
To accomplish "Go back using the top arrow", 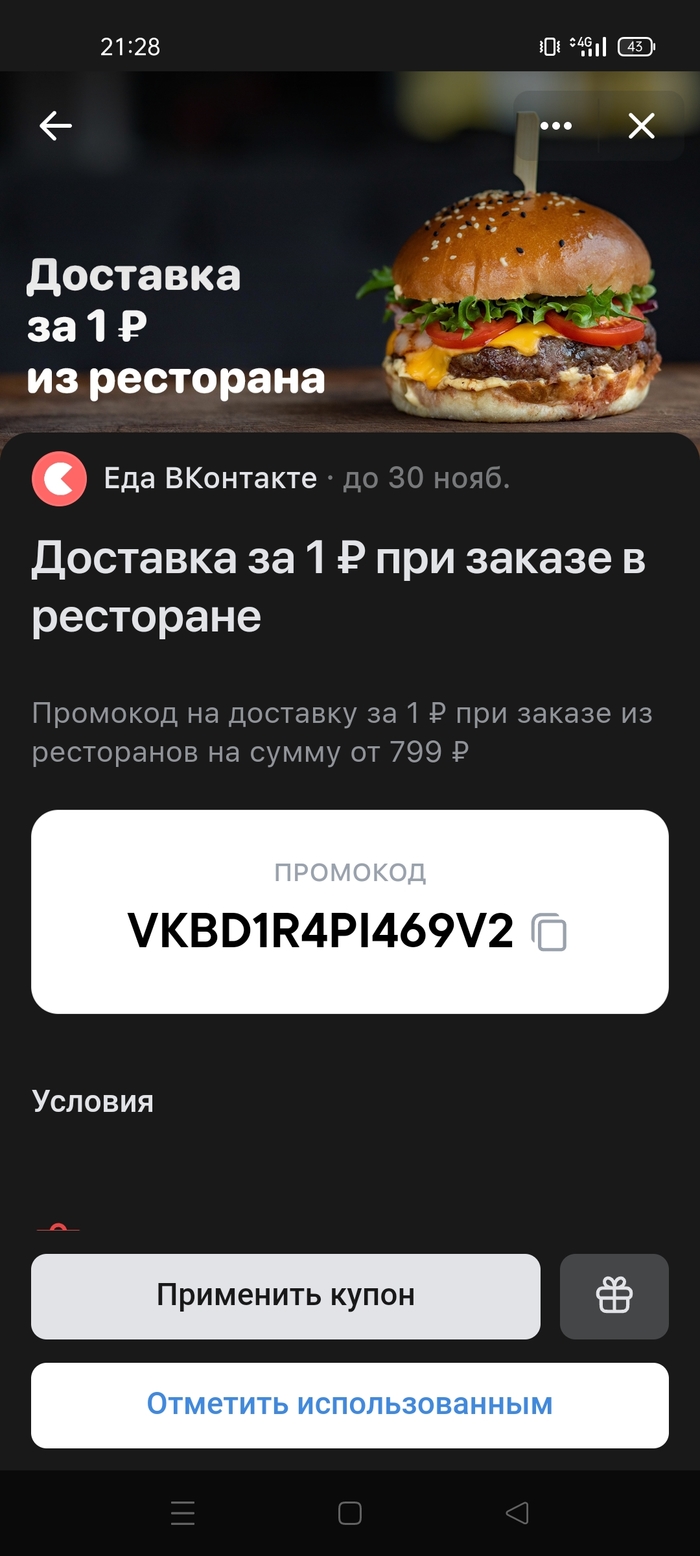I will point(55,125).
